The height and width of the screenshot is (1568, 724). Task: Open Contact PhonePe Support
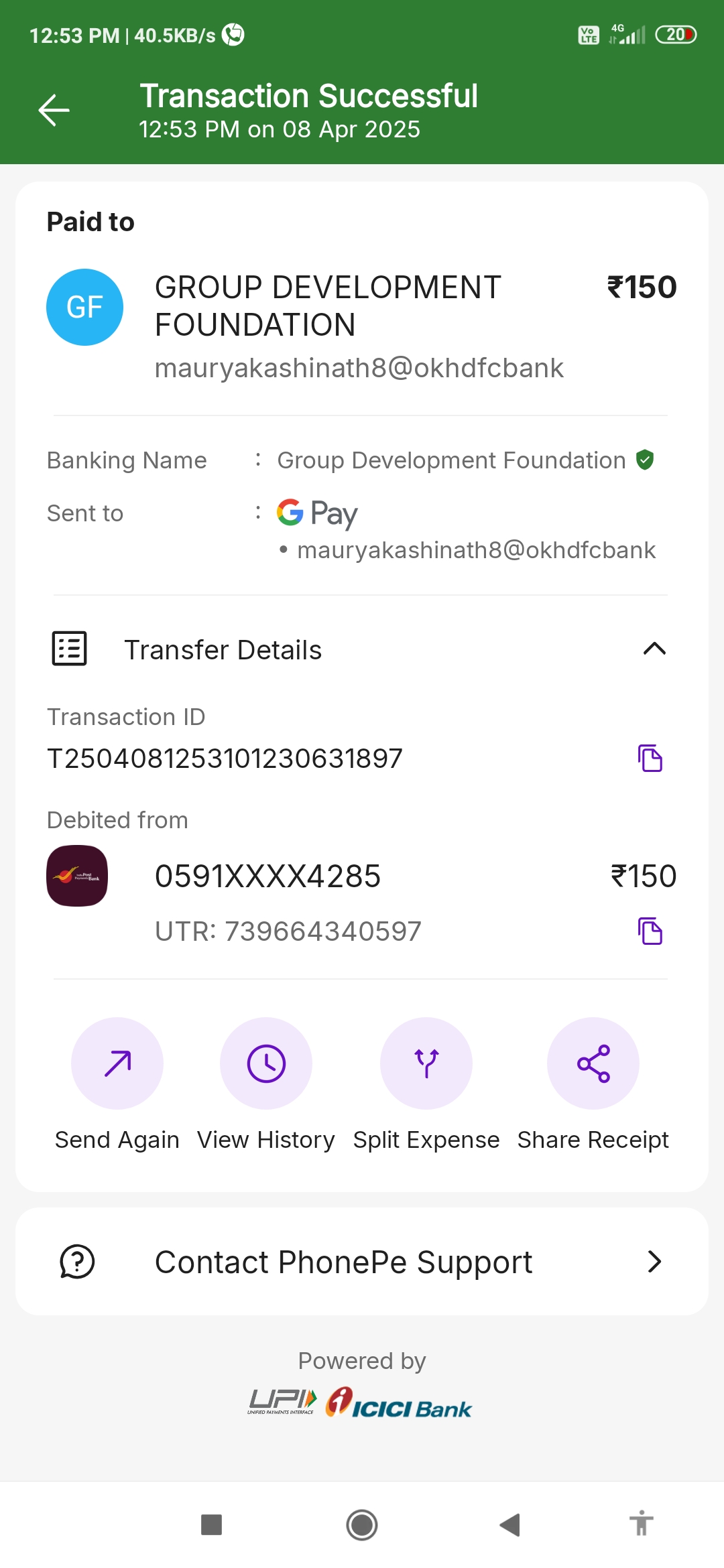pos(362,1262)
